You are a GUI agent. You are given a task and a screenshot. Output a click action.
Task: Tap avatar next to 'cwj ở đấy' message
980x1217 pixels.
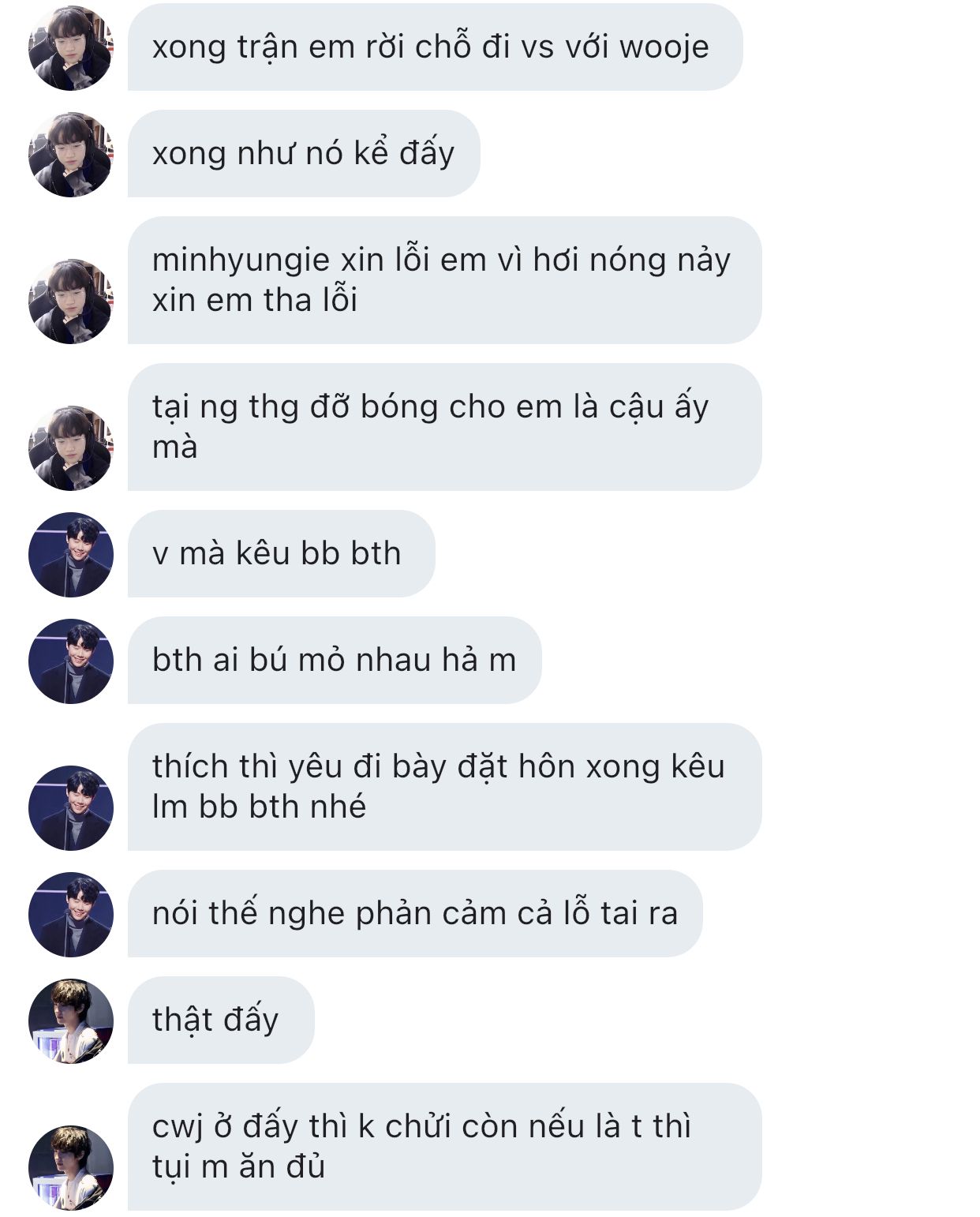pos(71,1168)
